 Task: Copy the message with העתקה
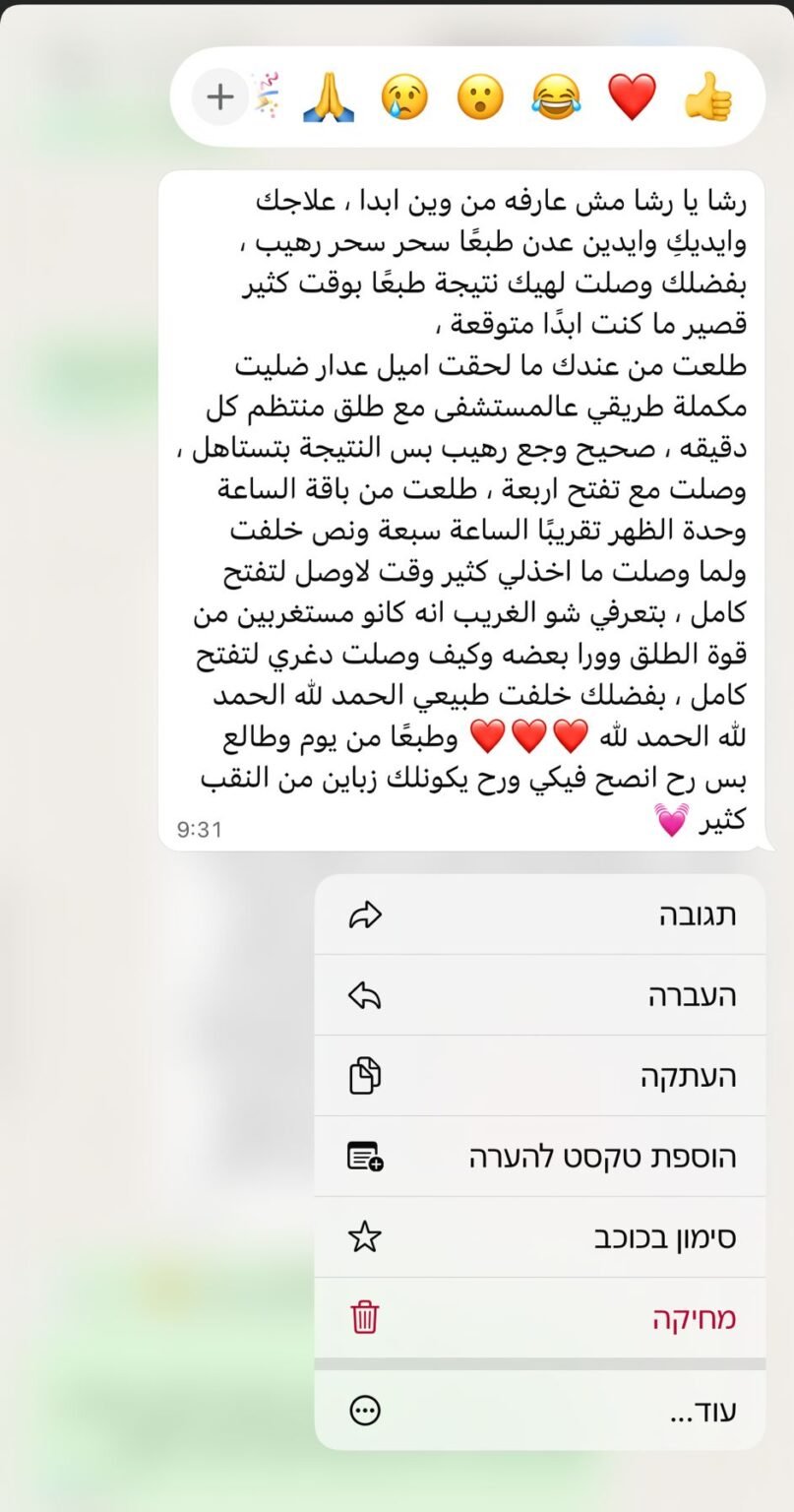(x=539, y=1077)
